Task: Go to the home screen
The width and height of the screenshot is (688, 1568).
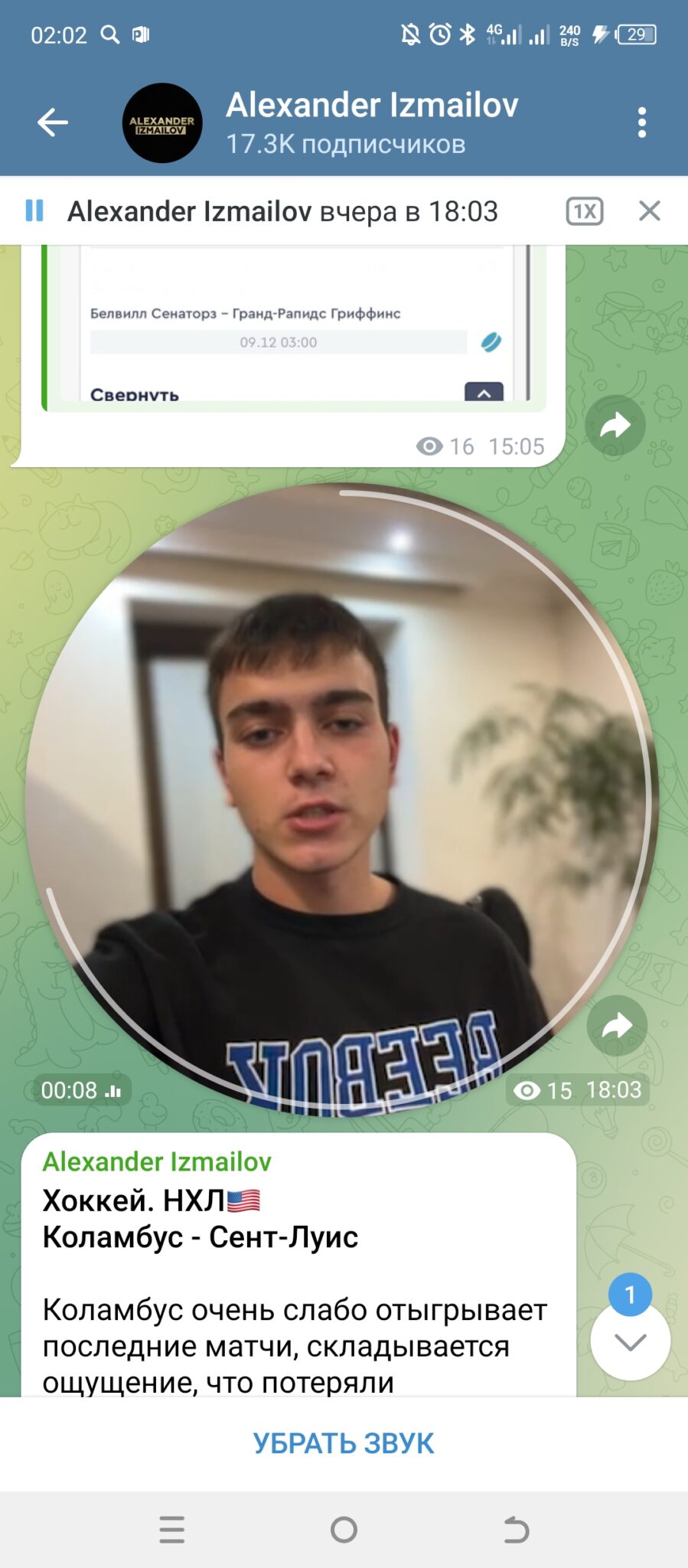Action: (344, 1530)
